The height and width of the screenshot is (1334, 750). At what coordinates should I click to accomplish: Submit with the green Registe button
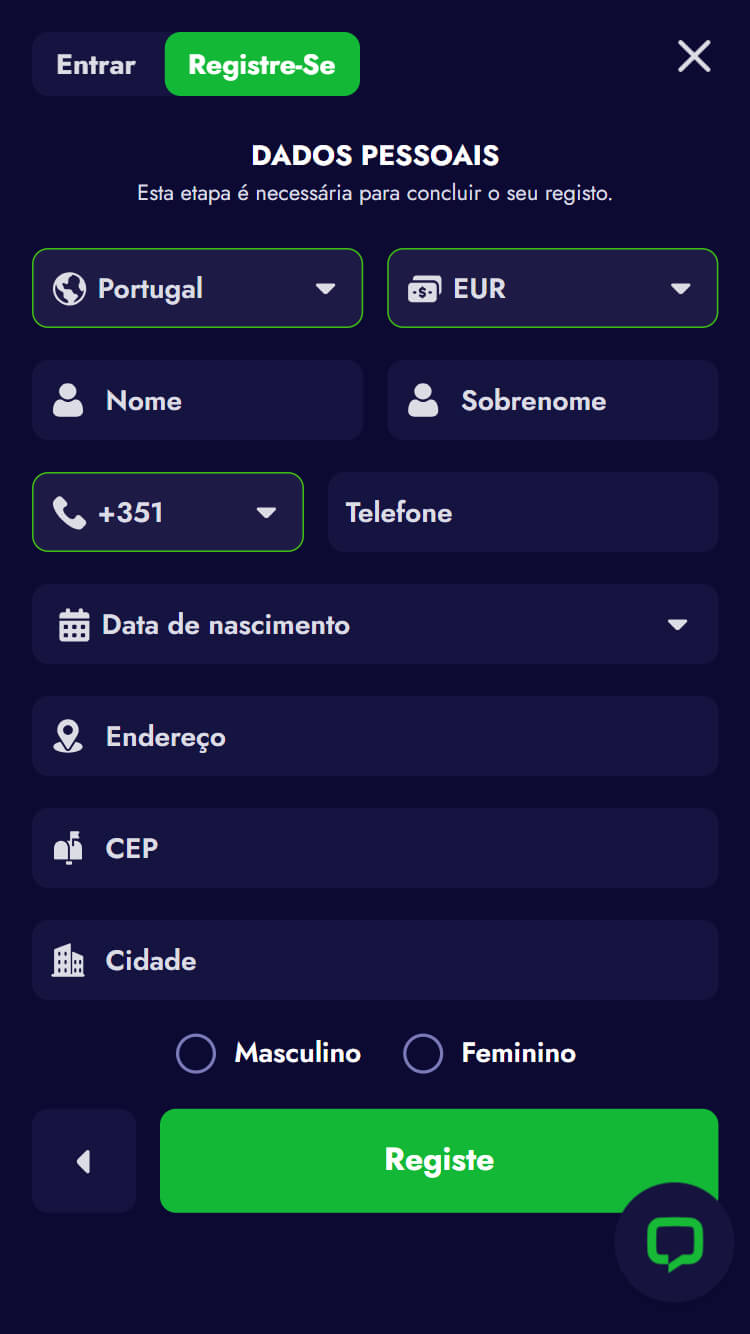point(400,1160)
